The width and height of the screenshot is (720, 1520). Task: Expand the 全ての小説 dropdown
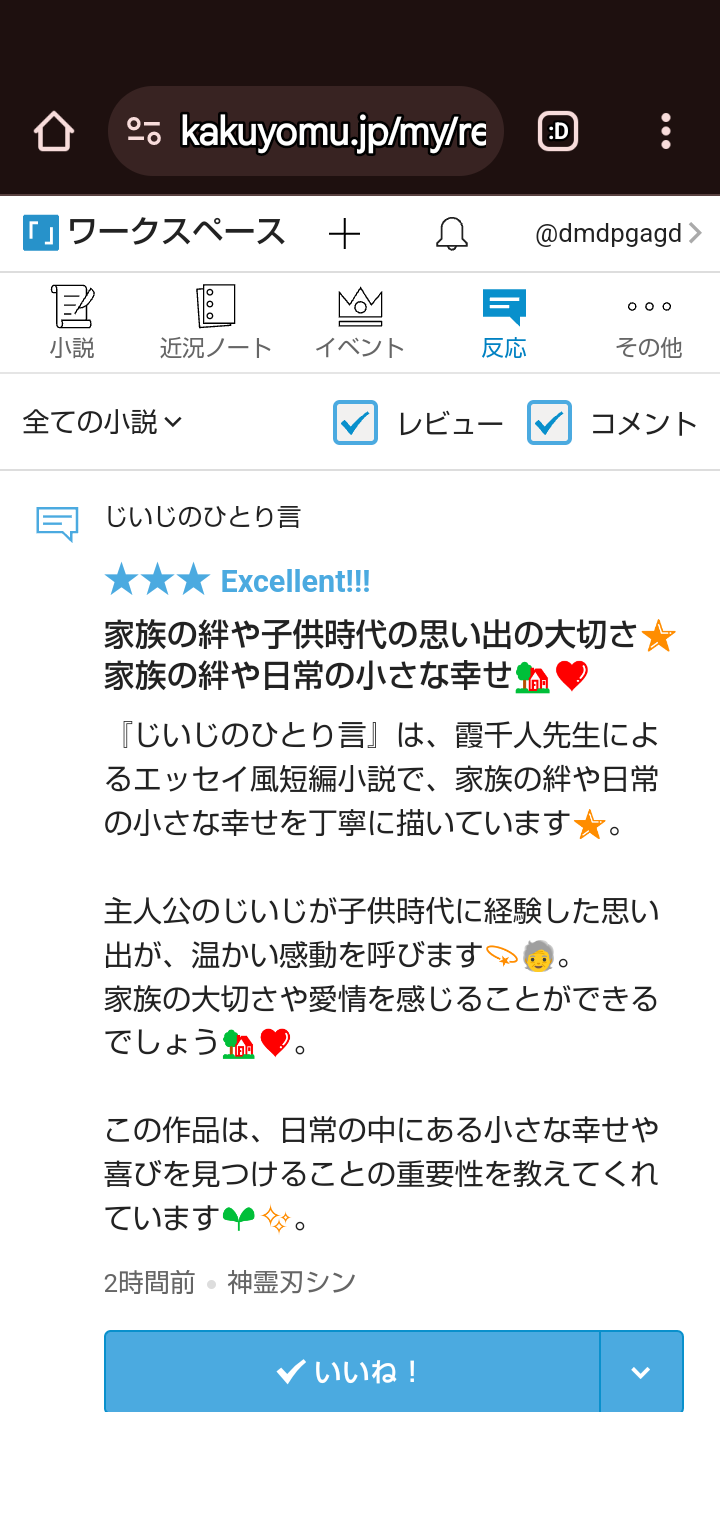point(102,422)
